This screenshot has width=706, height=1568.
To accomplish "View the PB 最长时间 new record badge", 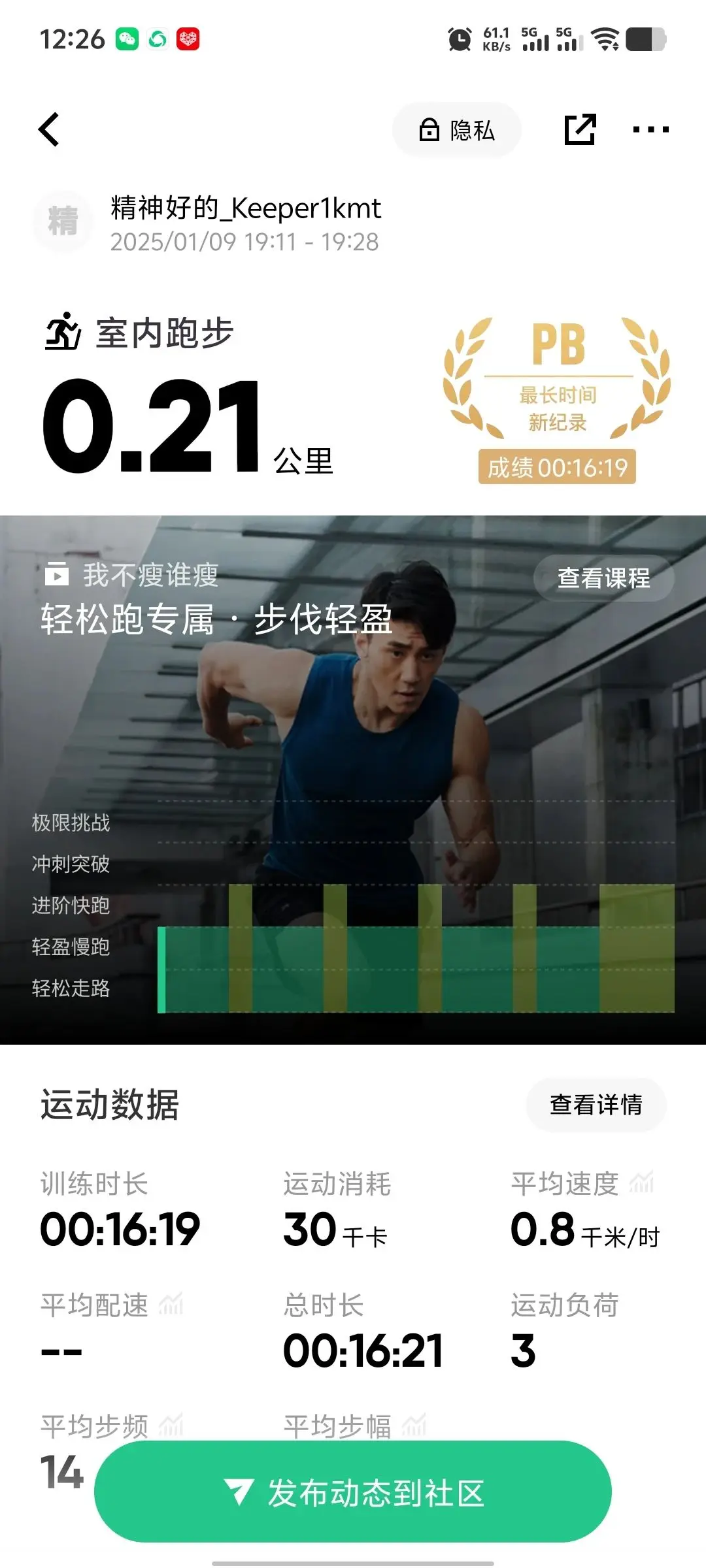I will pos(557,399).
